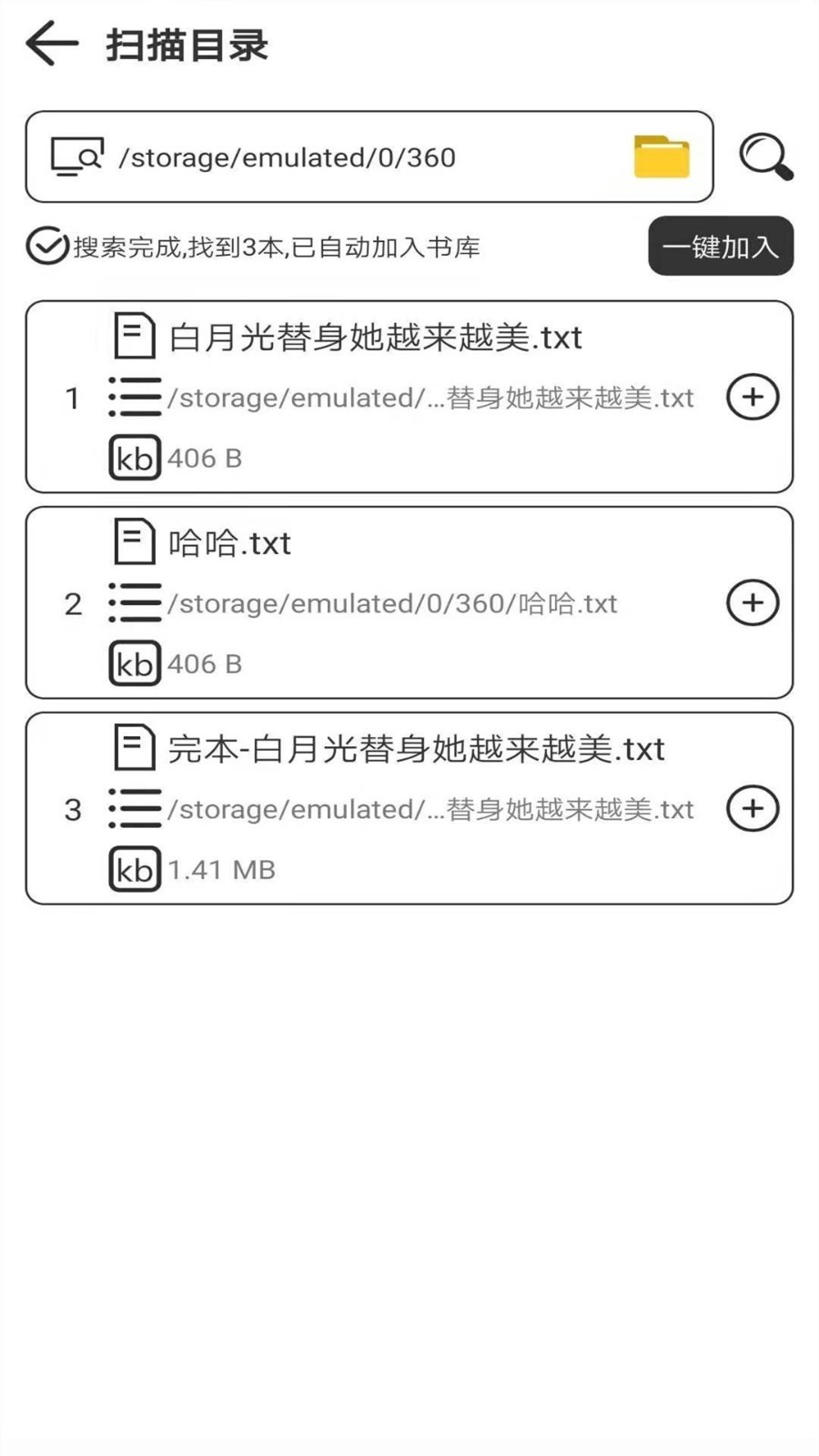
Task: Click the kb size icon showing 1.41 MB
Action: (x=134, y=869)
